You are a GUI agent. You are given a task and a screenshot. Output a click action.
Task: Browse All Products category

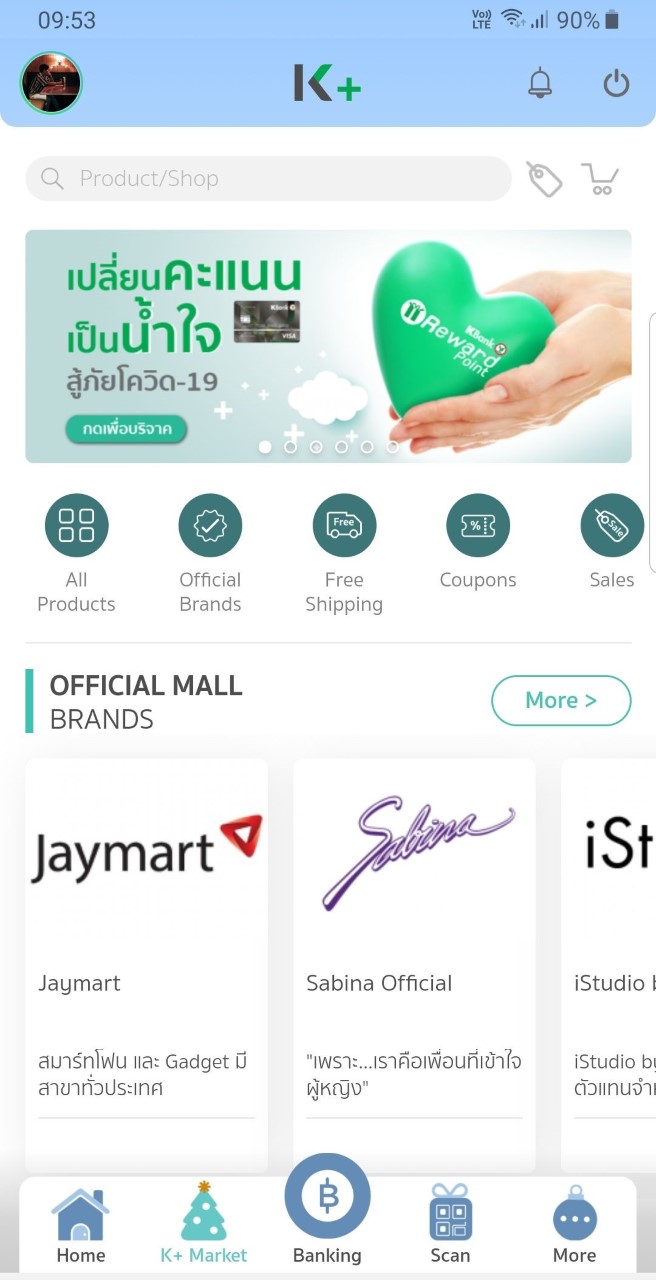[77, 552]
